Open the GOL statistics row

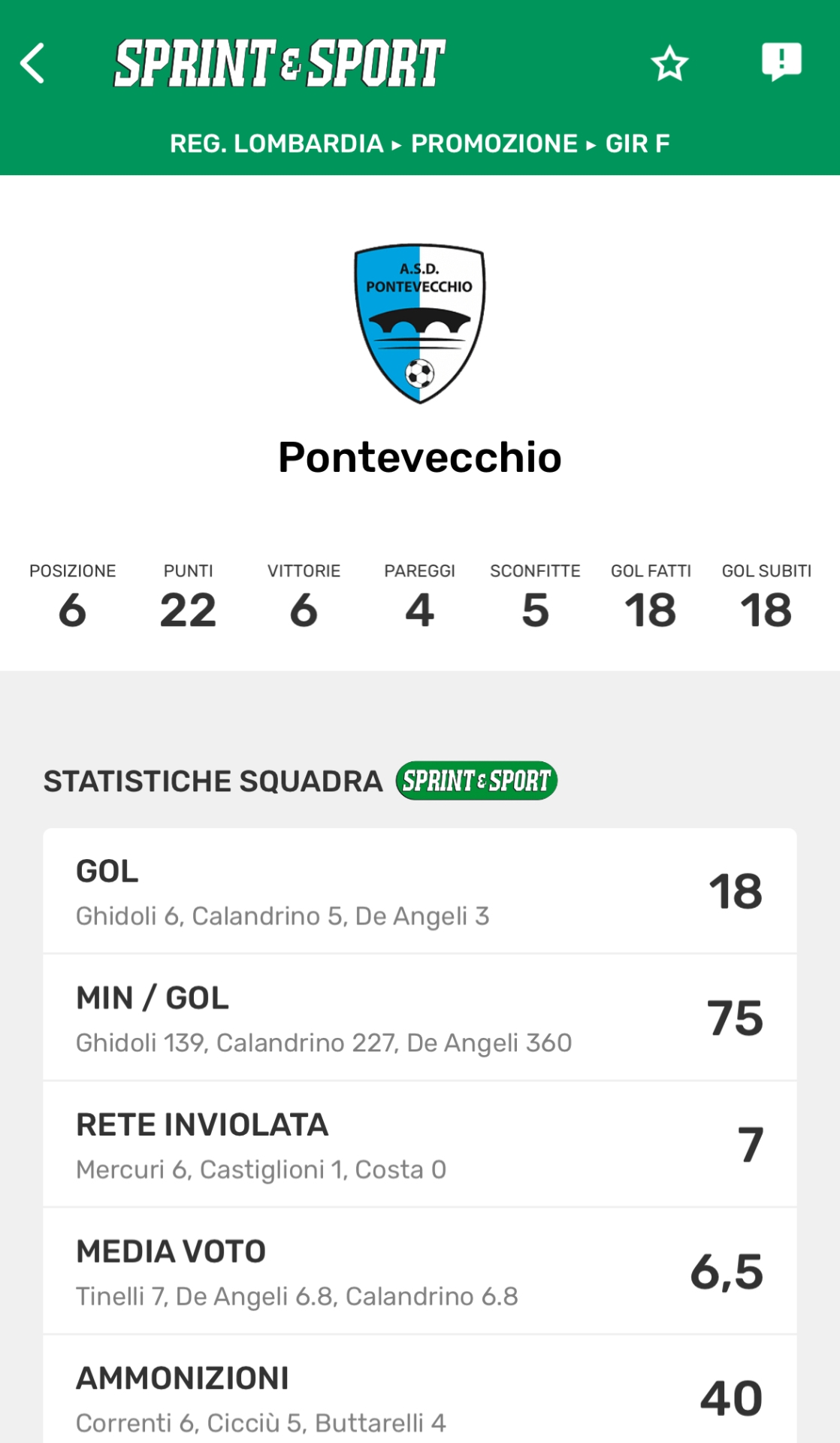click(420, 891)
